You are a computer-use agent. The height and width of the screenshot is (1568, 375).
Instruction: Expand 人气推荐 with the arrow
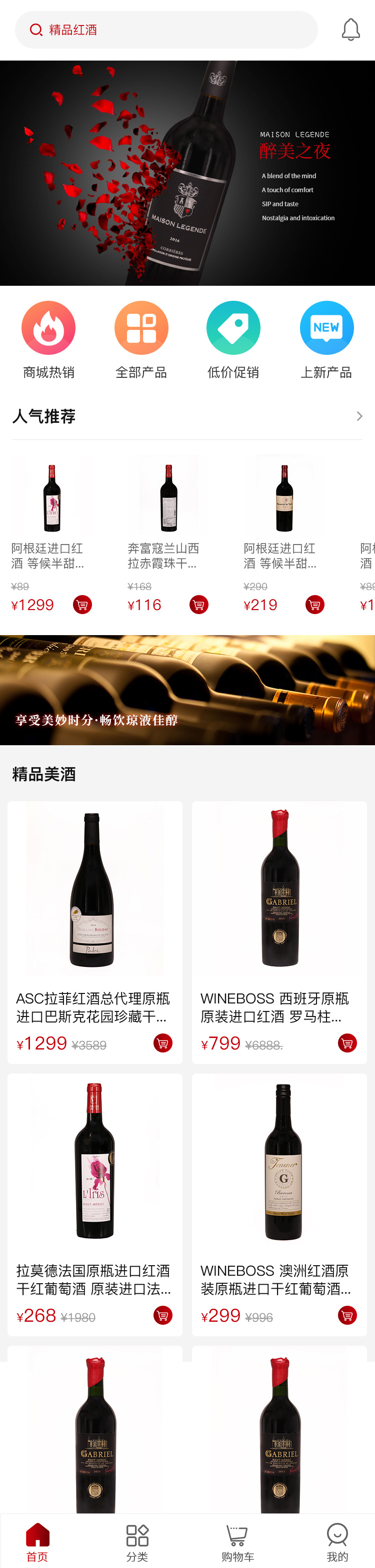(359, 416)
